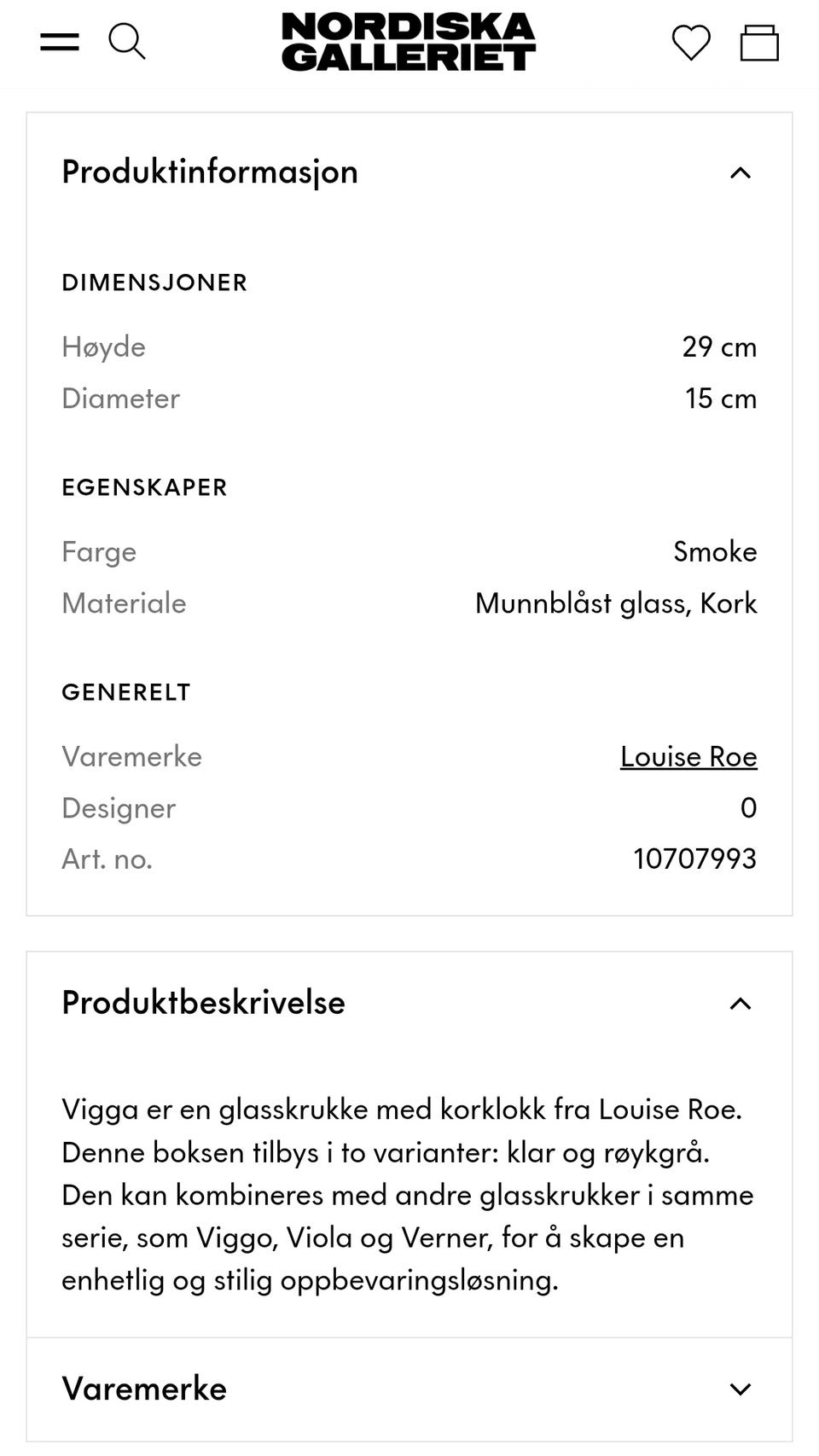Click the Nordiska Galleriet logo
819x1456 pixels.
pos(409,41)
